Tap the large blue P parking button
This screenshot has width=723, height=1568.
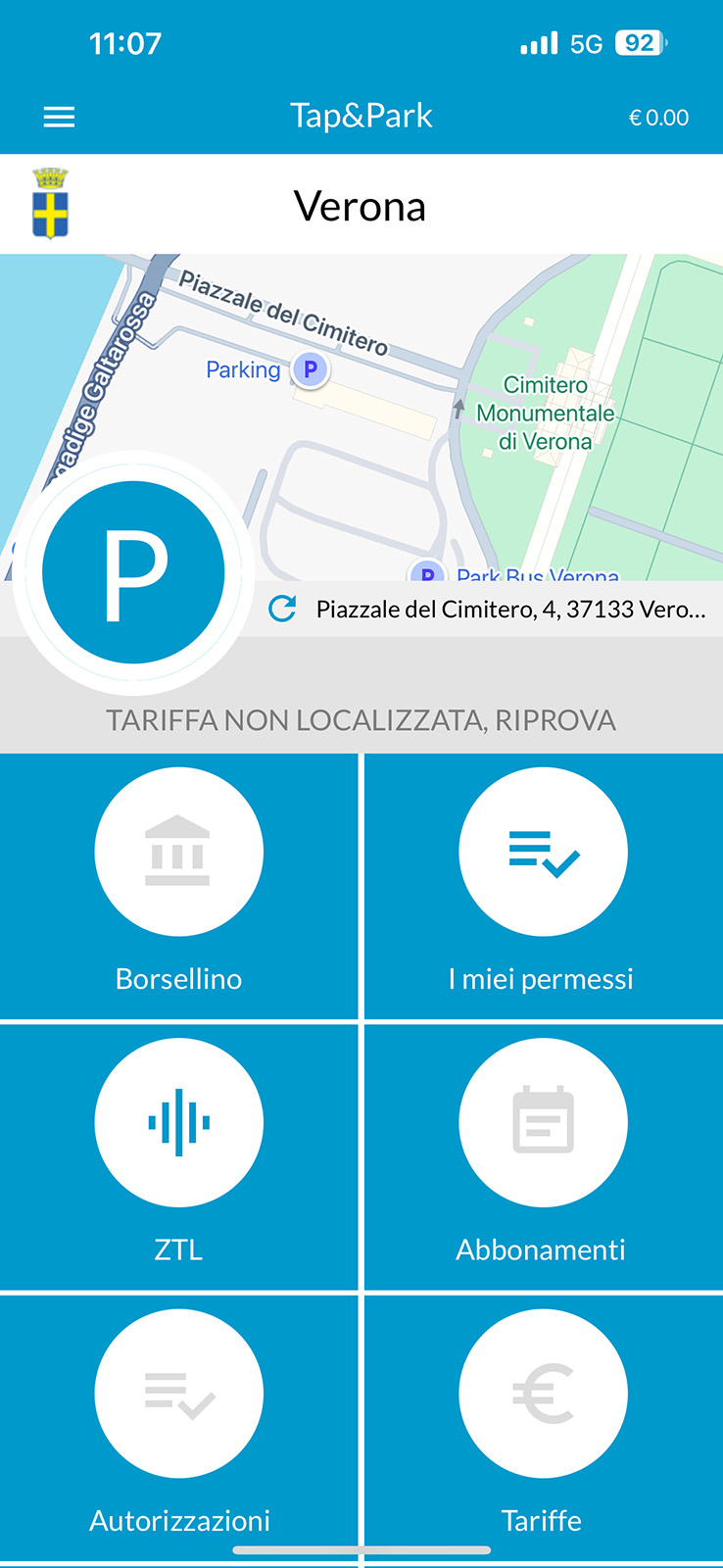point(133,572)
